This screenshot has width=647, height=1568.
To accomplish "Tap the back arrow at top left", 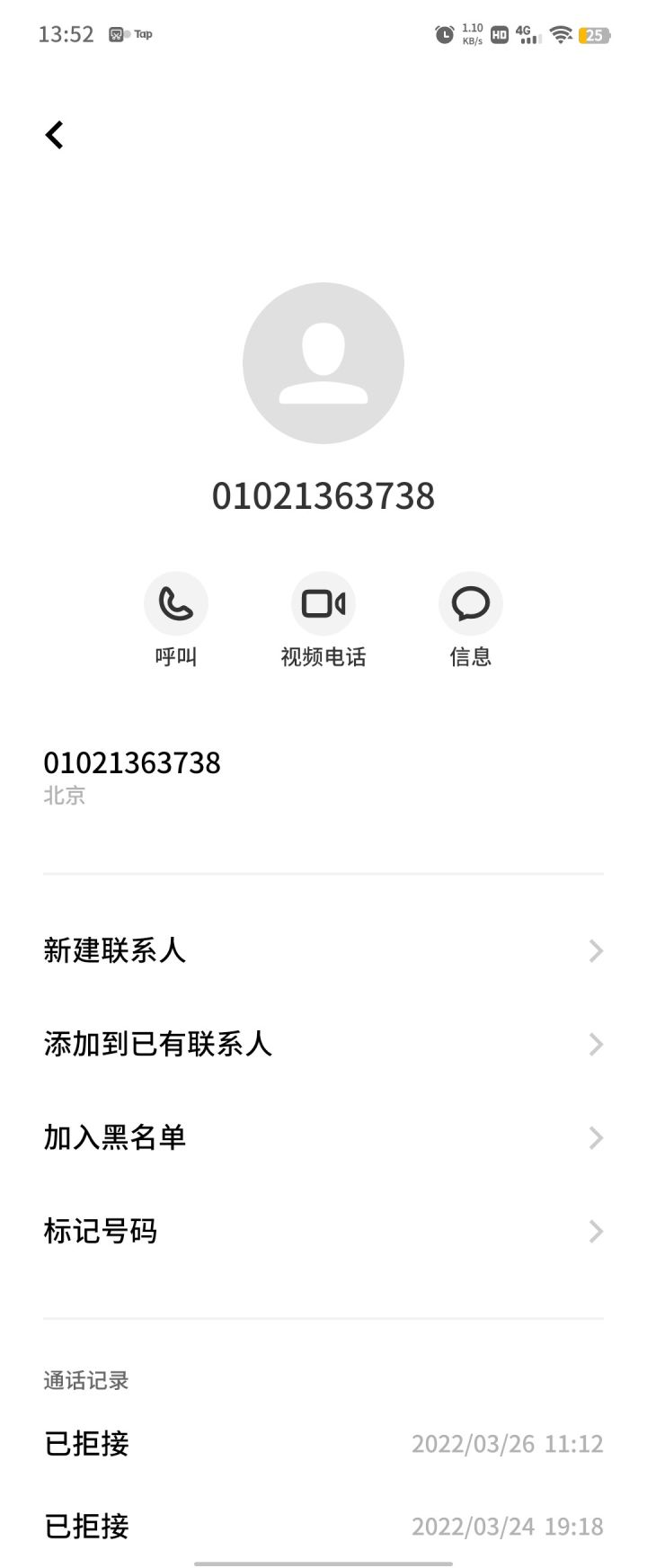I will pyautogui.click(x=54, y=134).
